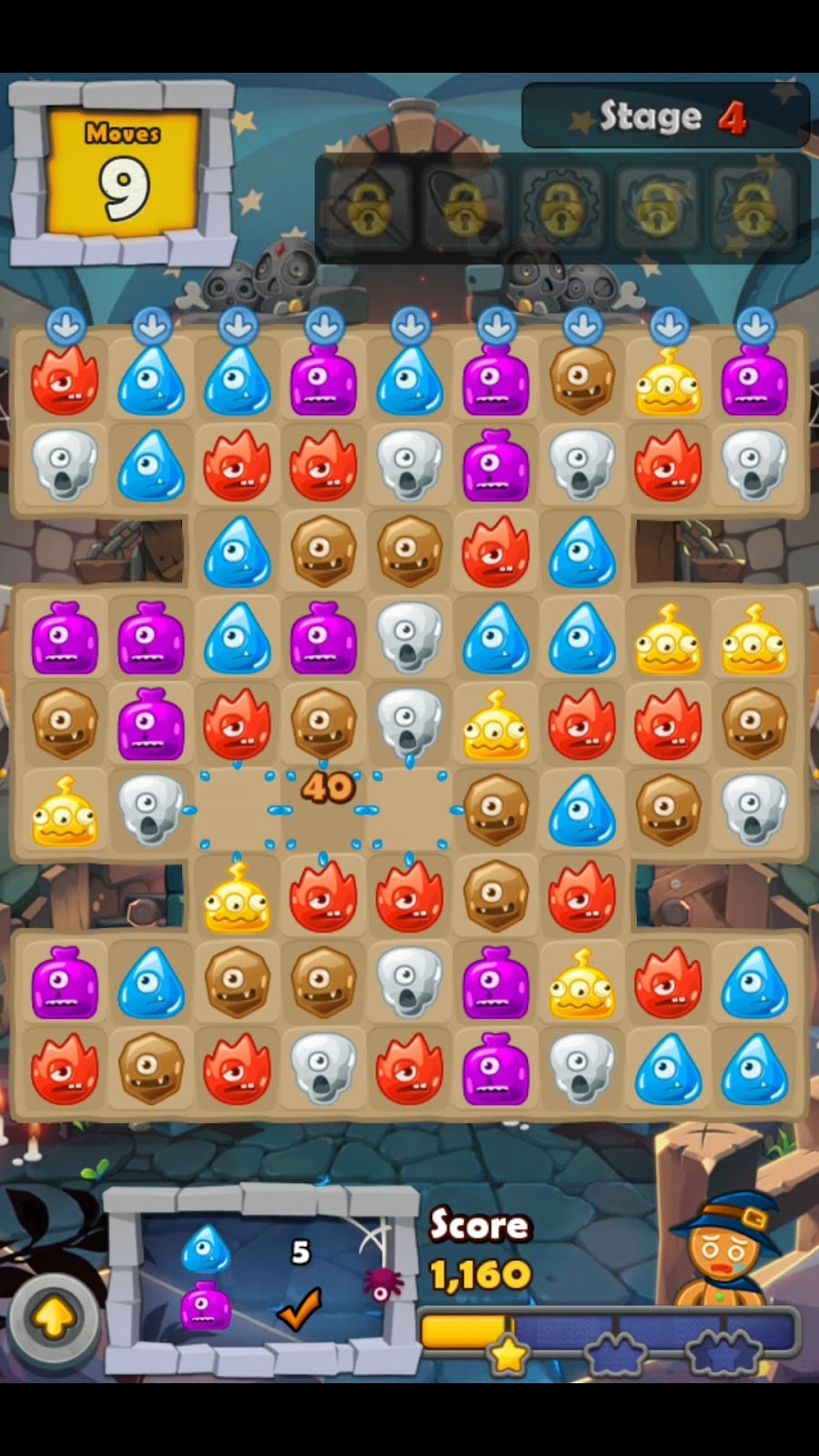The image size is (819, 1456).
Task: Tap the red flame monster in the top row
Action: click(x=65, y=381)
